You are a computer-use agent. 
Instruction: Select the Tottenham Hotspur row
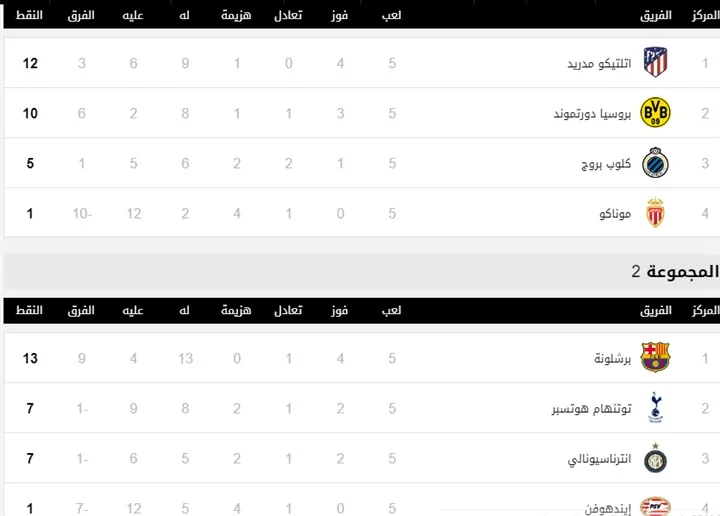pos(592,408)
